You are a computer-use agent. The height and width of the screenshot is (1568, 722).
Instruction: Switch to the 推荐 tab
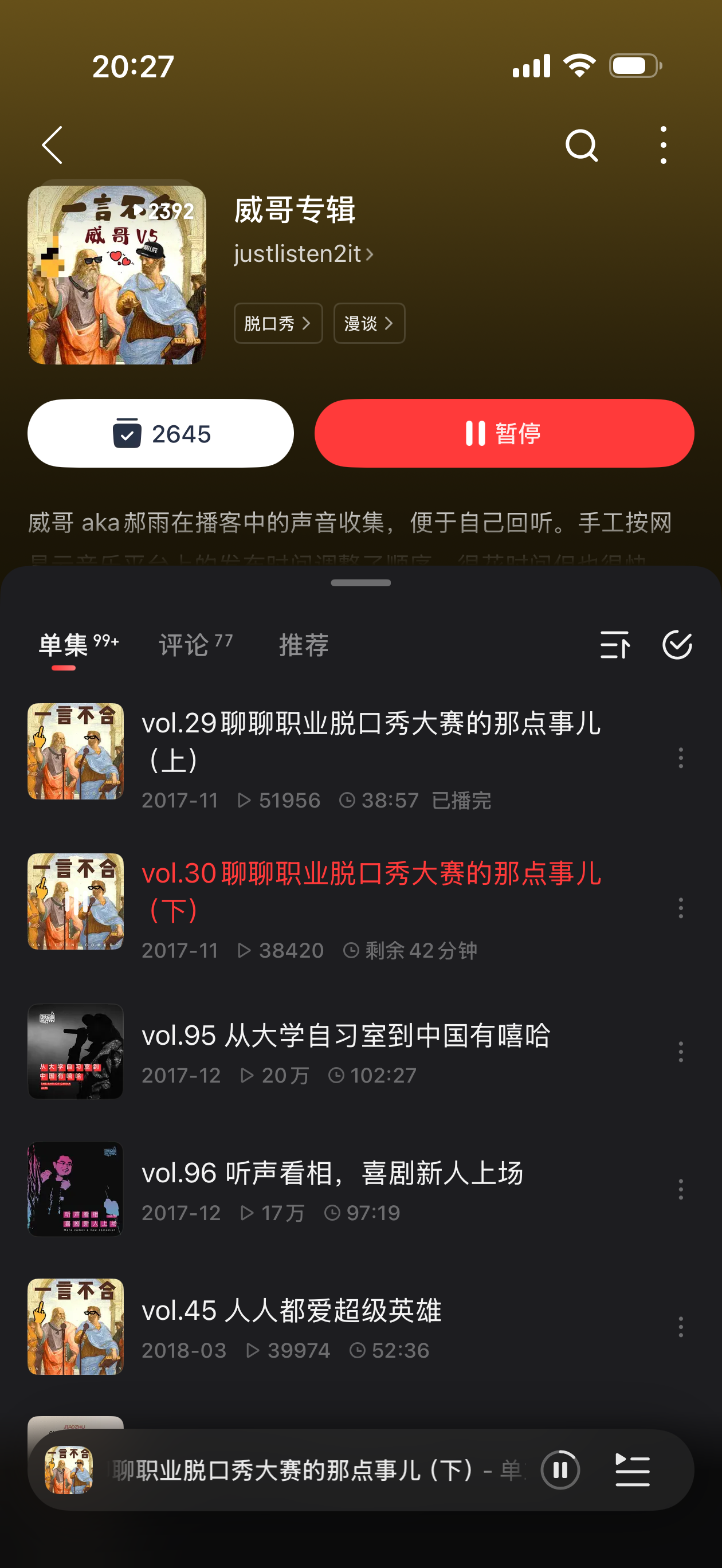coord(303,645)
